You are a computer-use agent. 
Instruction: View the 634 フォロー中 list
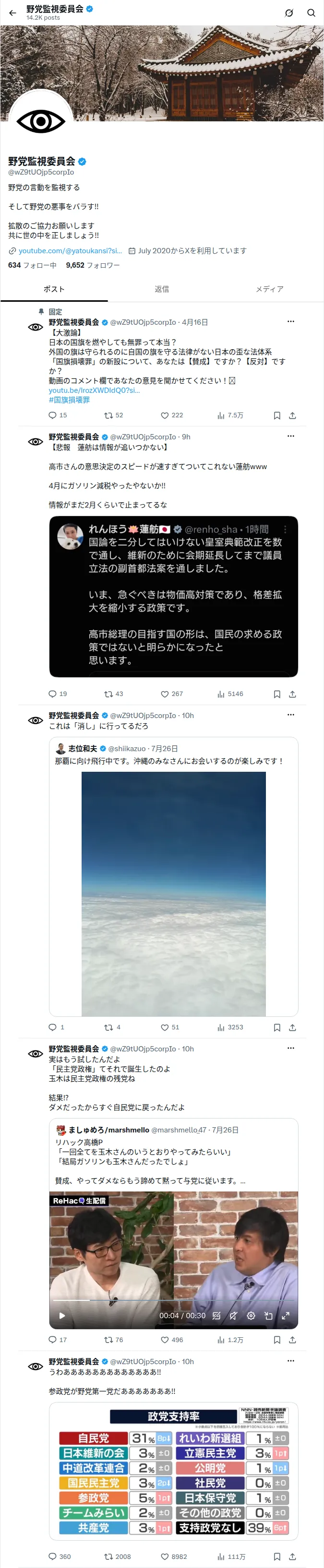click(x=32, y=265)
